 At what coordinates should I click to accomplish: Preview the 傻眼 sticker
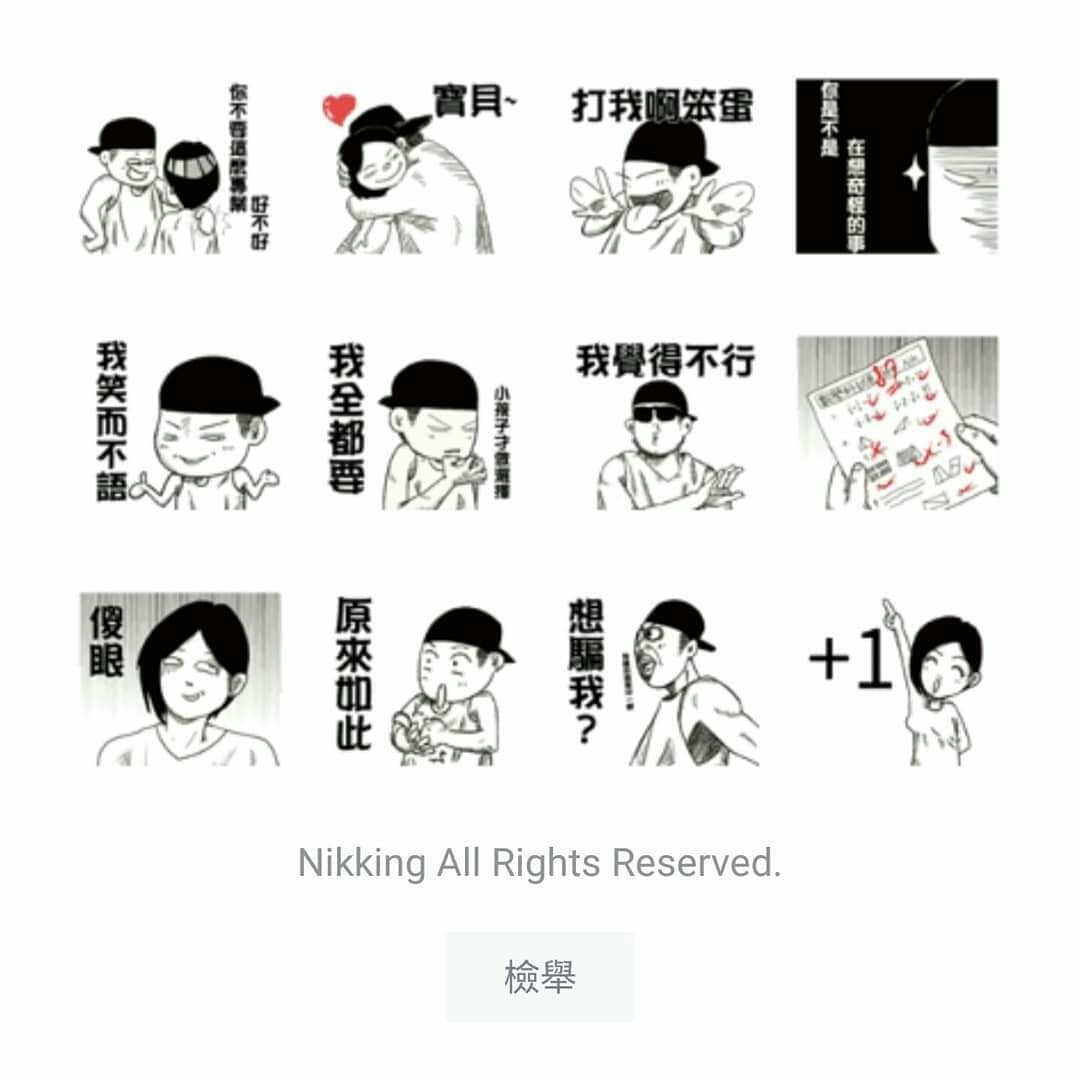[x=180, y=680]
